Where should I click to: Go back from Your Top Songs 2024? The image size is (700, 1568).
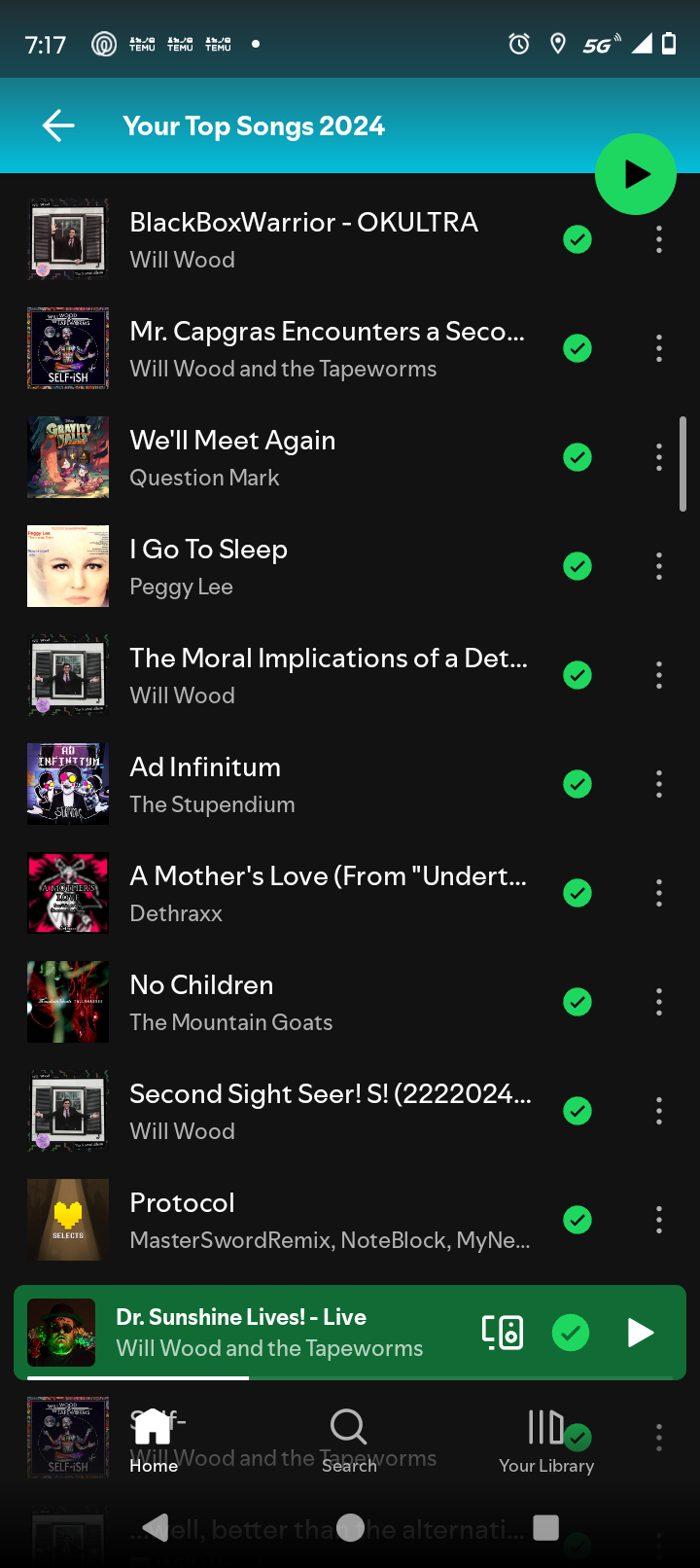58,125
